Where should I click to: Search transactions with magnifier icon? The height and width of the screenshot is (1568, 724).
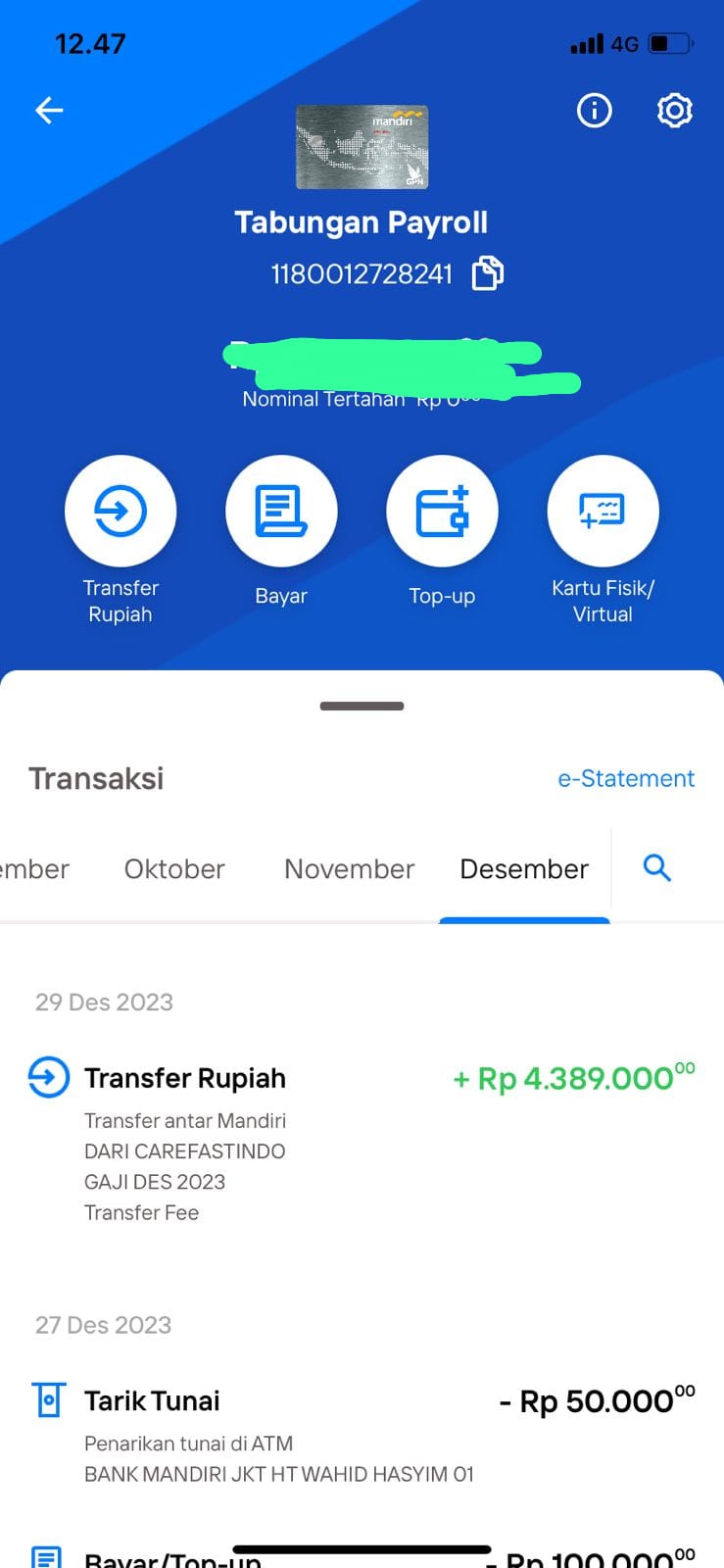656,867
